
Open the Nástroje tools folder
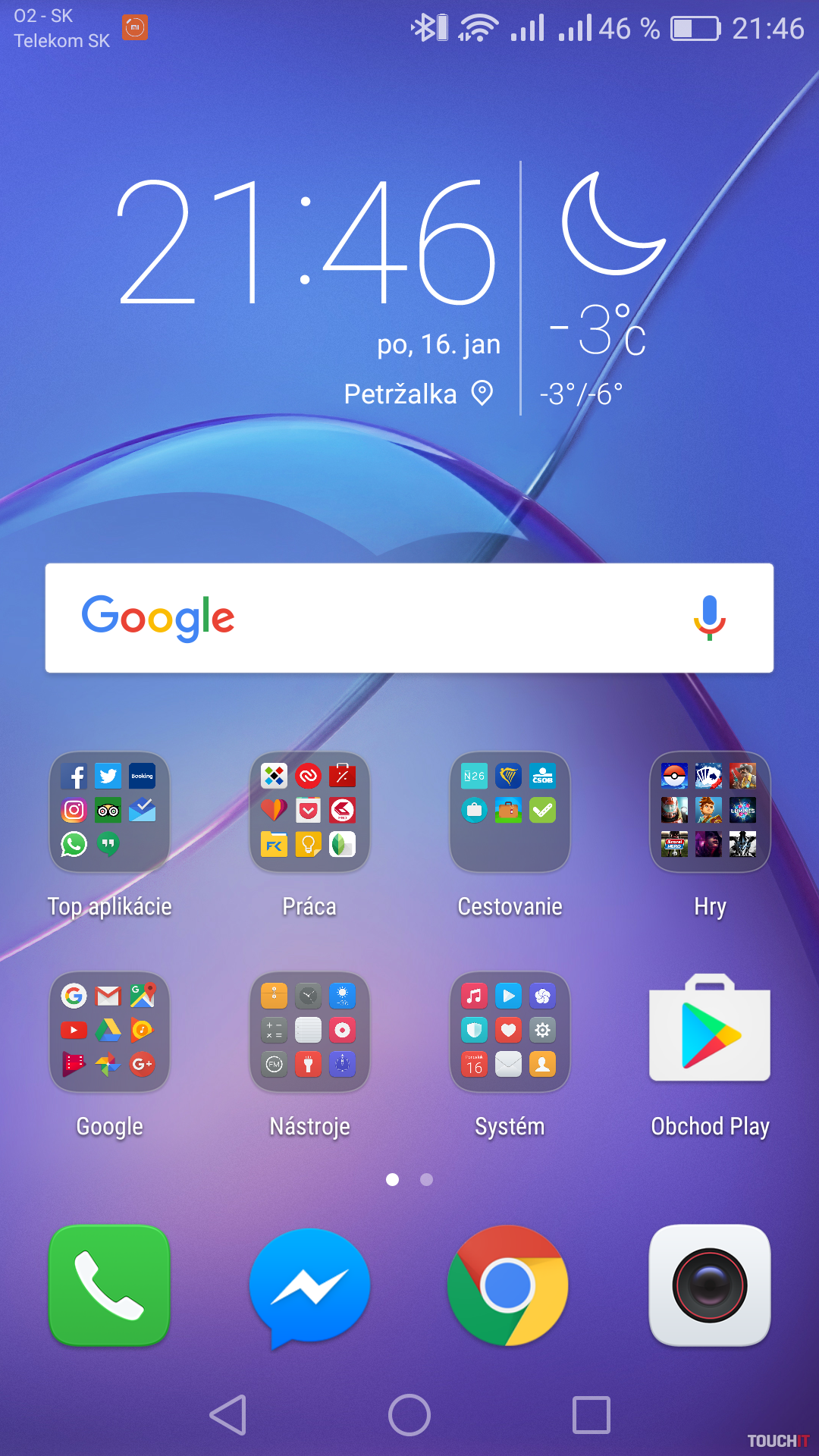309,1031
